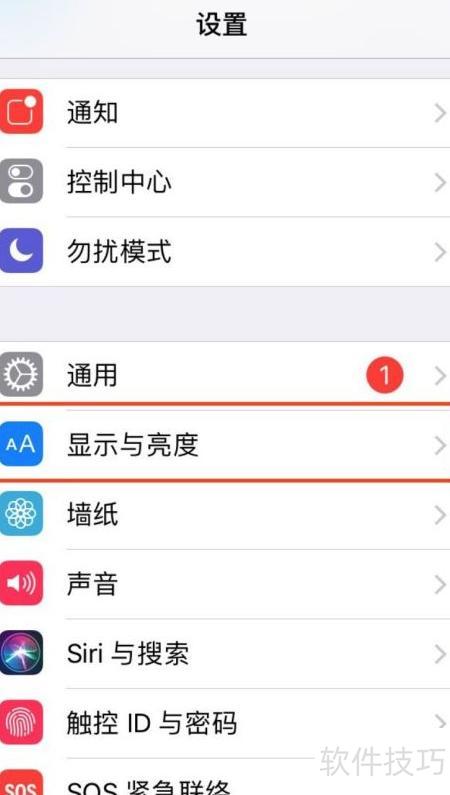
Task: Open SOS 紧急联络 settings
Action: [225, 777]
